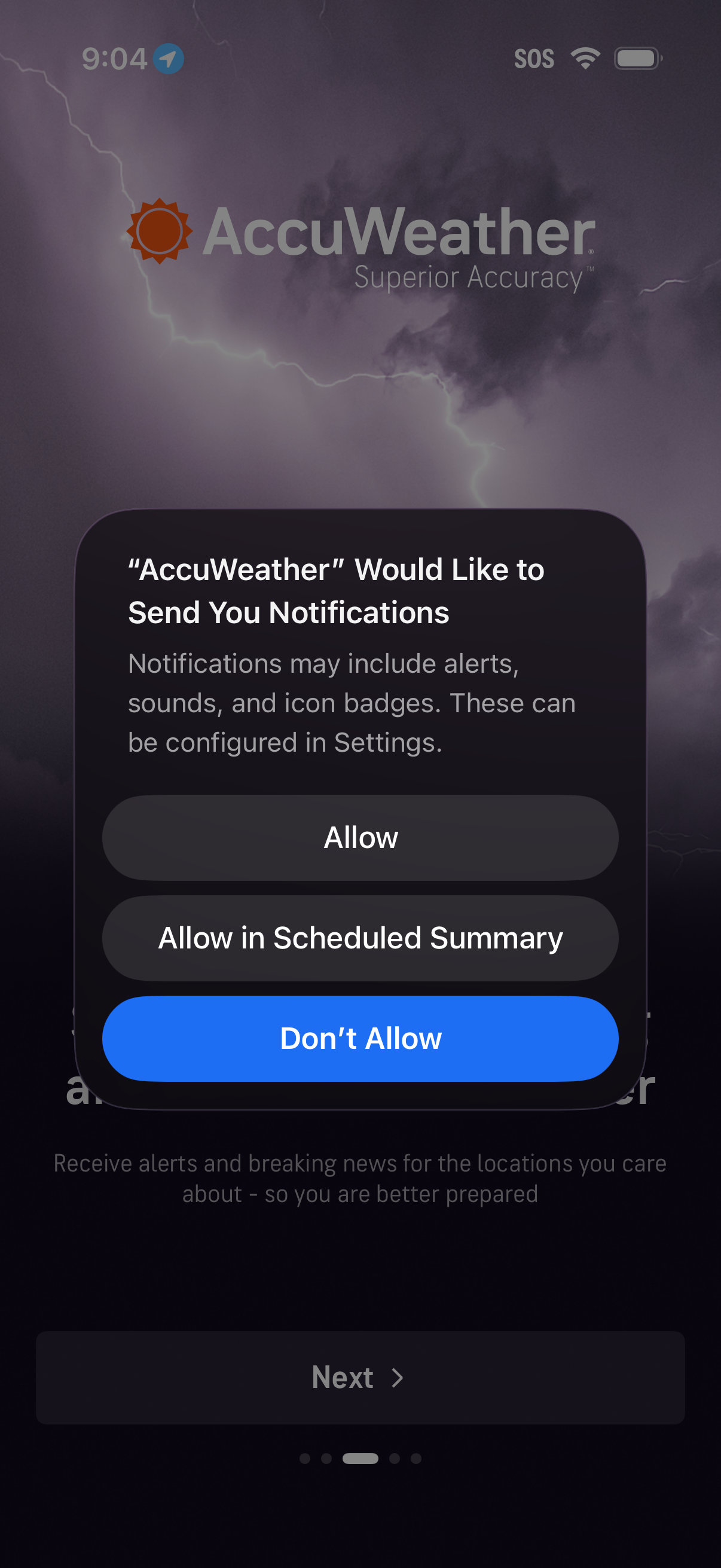Choose Allow in Scheduled Summary
Viewport: 721px width, 1568px height.
click(x=360, y=938)
